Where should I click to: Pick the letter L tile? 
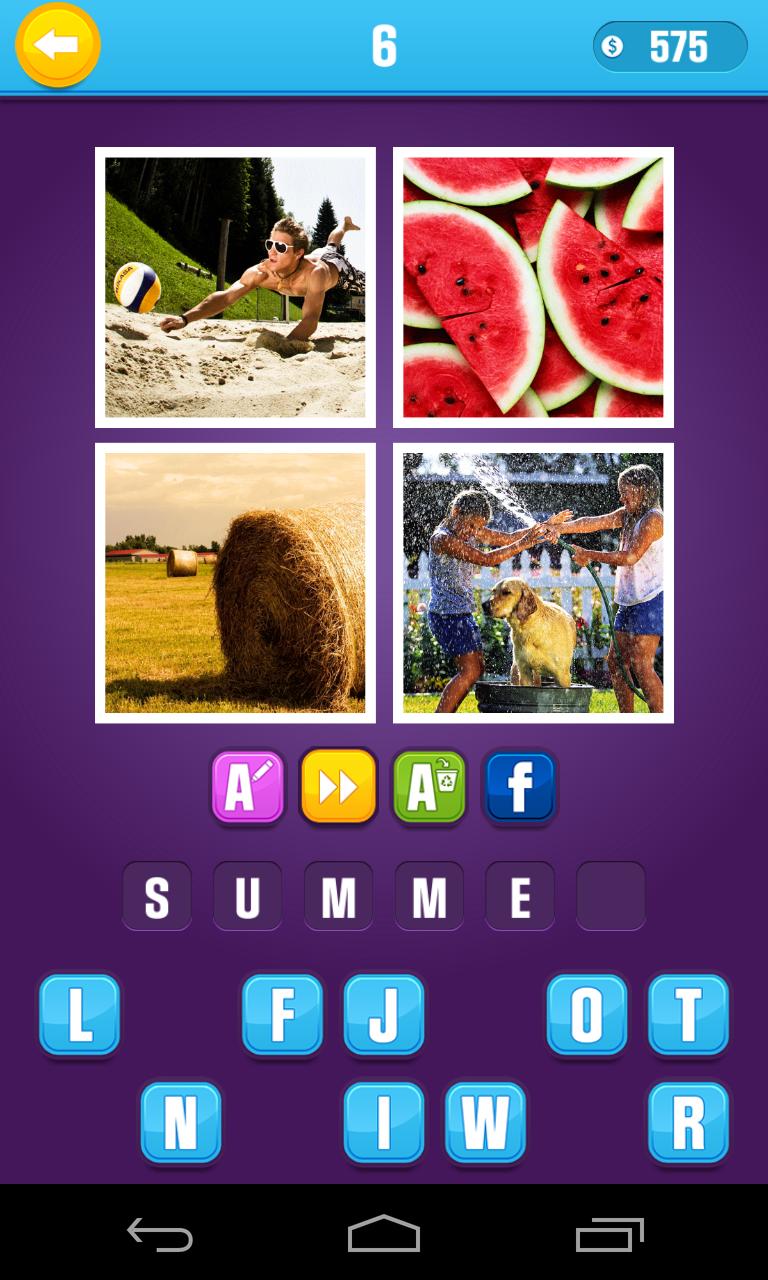tap(79, 1015)
